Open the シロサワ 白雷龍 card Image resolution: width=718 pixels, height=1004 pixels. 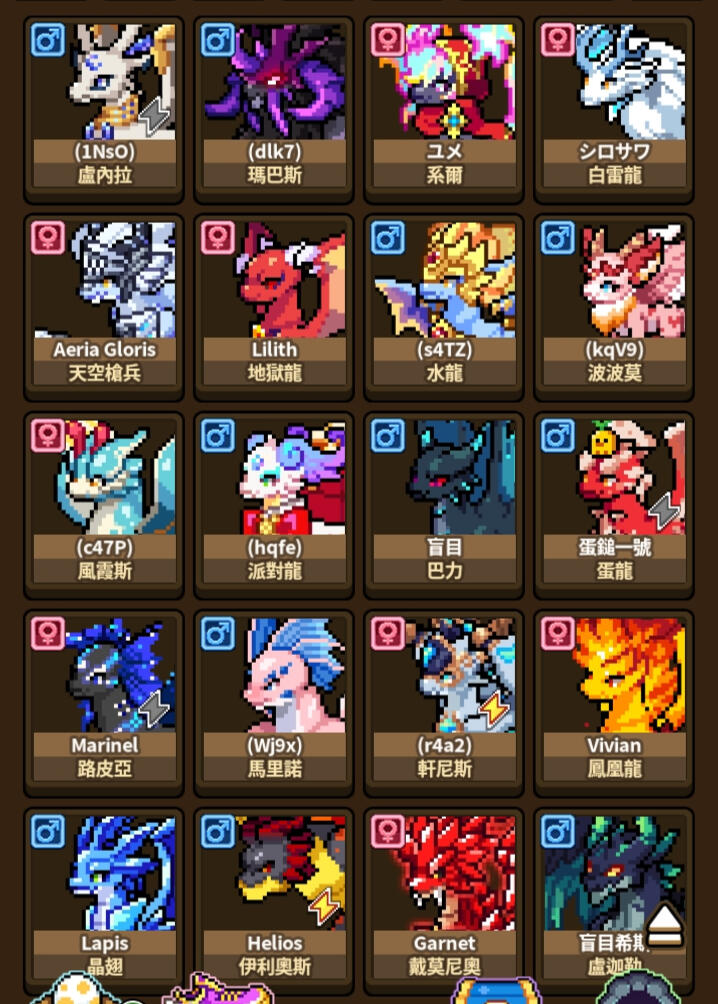(614, 108)
